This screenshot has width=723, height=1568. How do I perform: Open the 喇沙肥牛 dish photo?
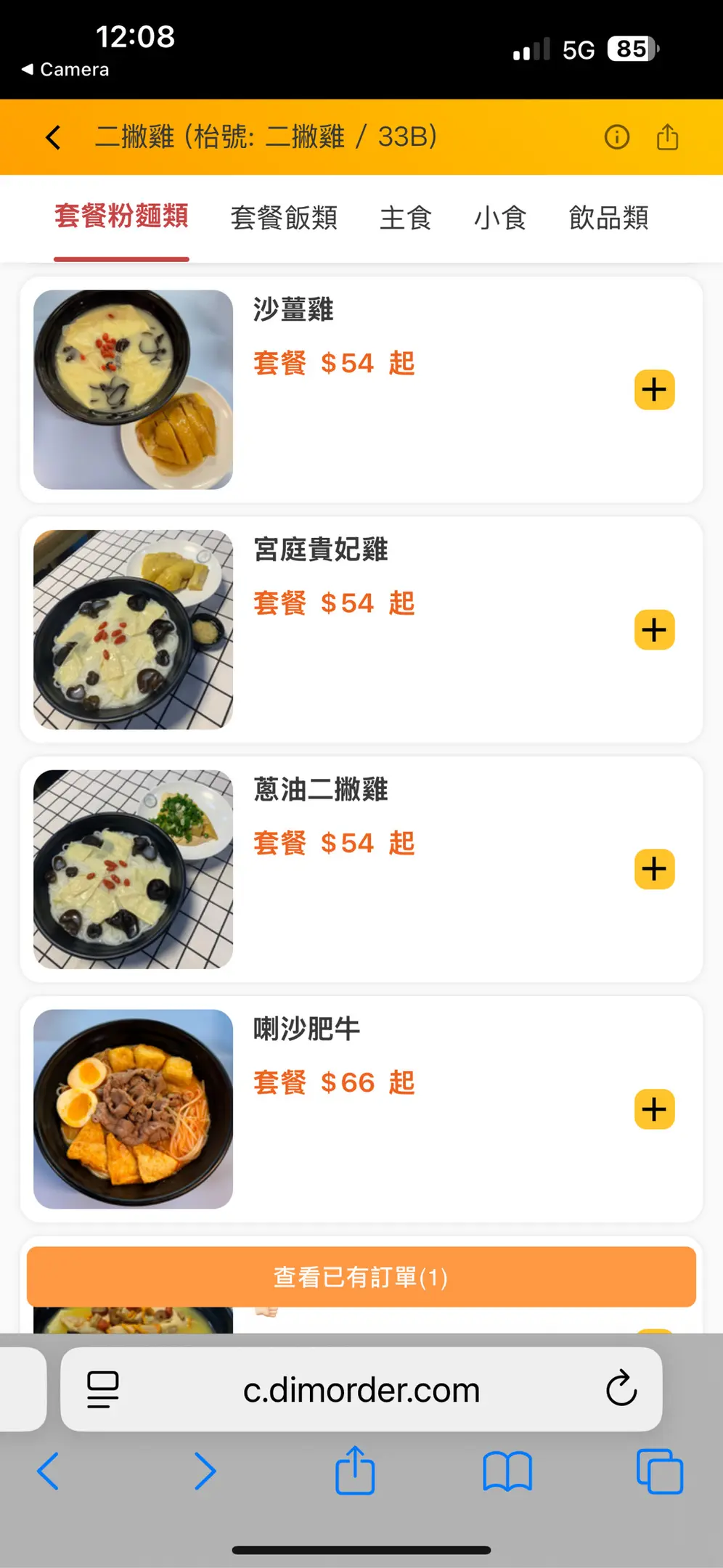click(x=134, y=1109)
